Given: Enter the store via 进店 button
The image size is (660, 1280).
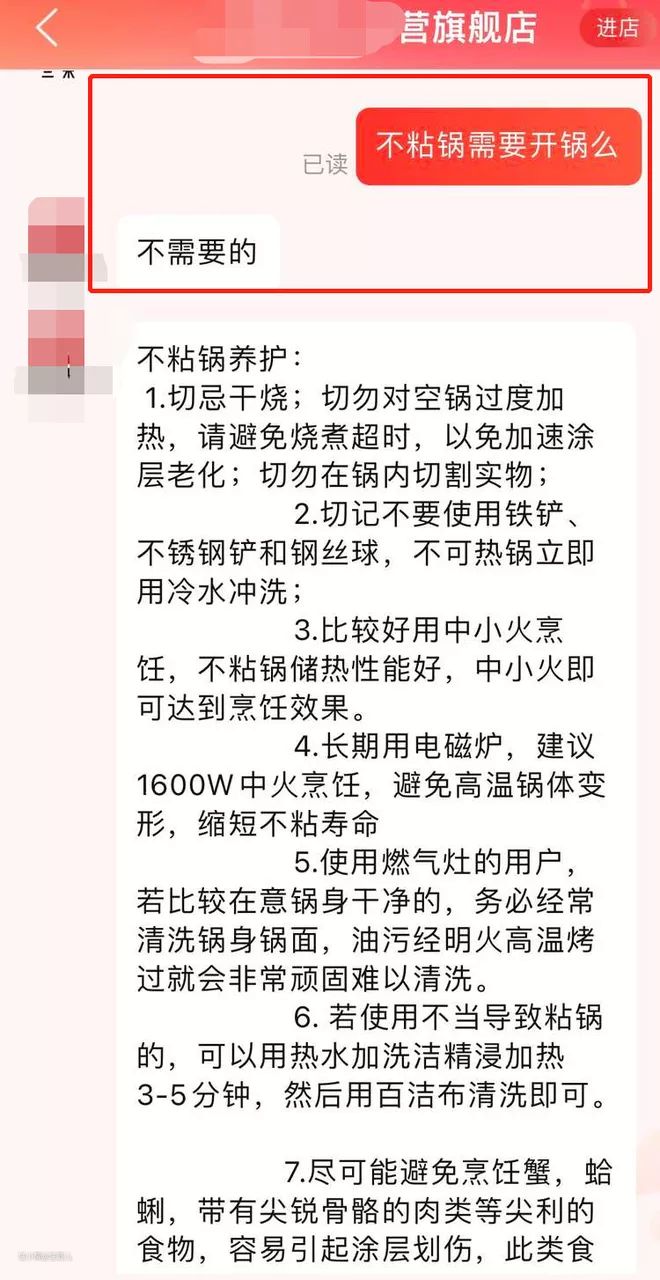Looking at the screenshot, I should (617, 28).
